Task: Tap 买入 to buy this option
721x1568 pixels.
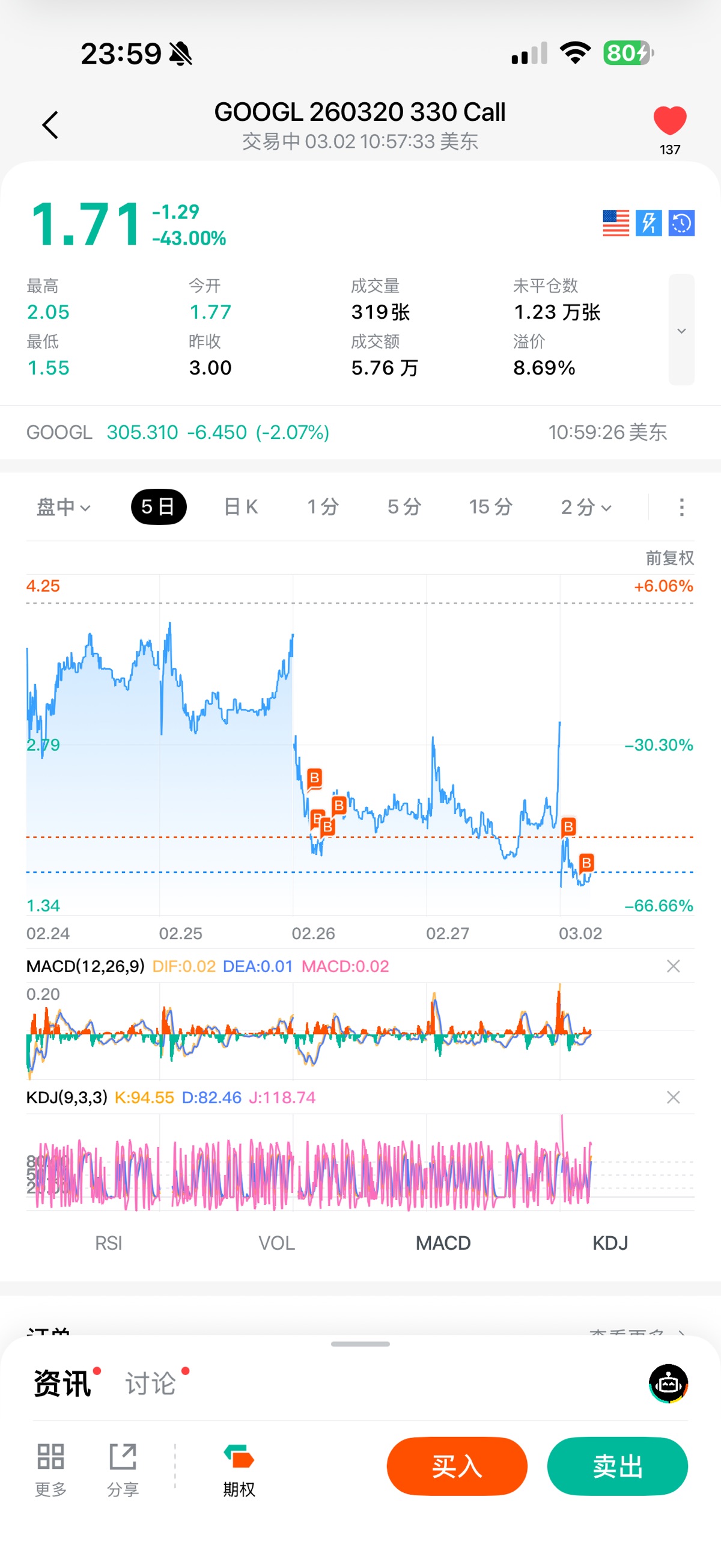Action: pos(457,1466)
